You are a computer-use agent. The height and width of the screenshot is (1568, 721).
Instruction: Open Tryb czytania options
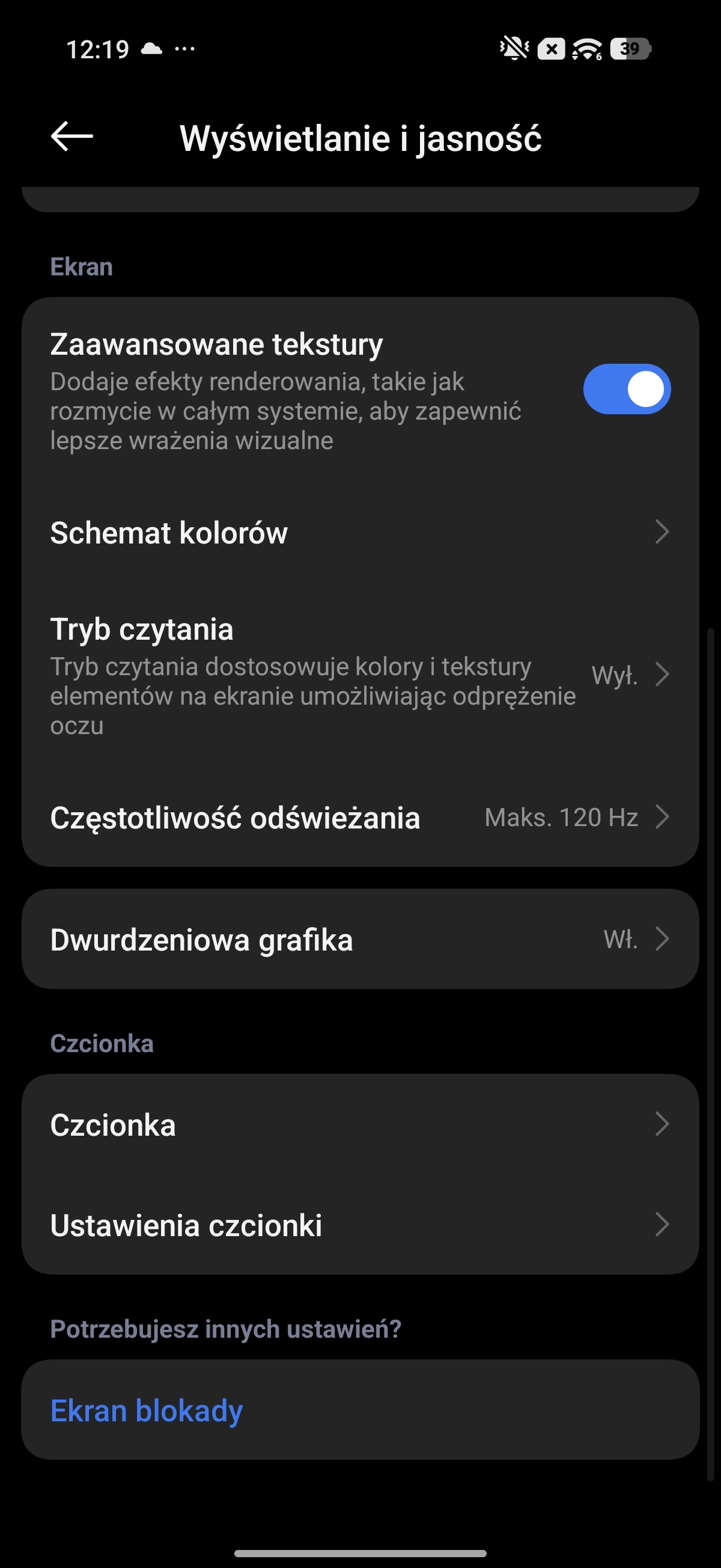click(x=360, y=676)
